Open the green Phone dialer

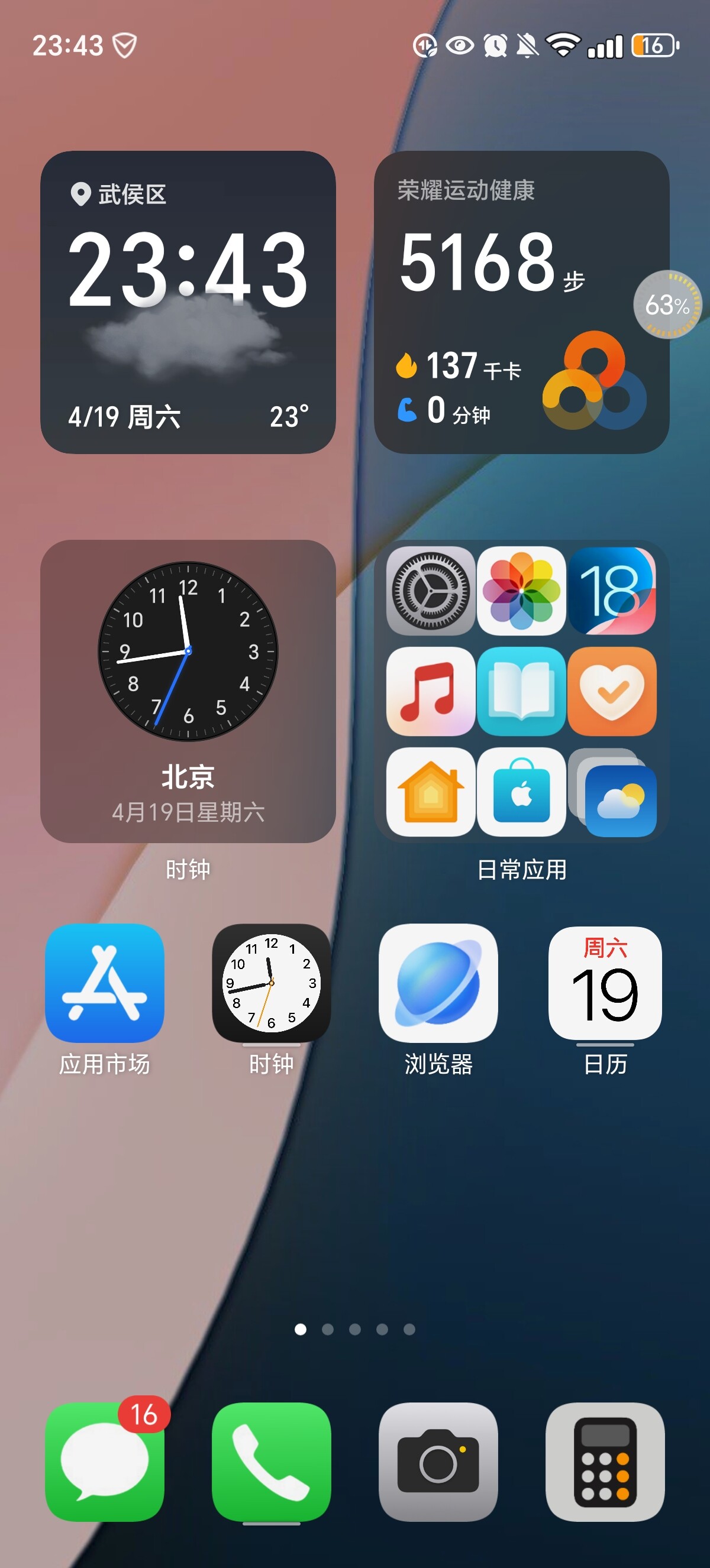click(x=272, y=1462)
